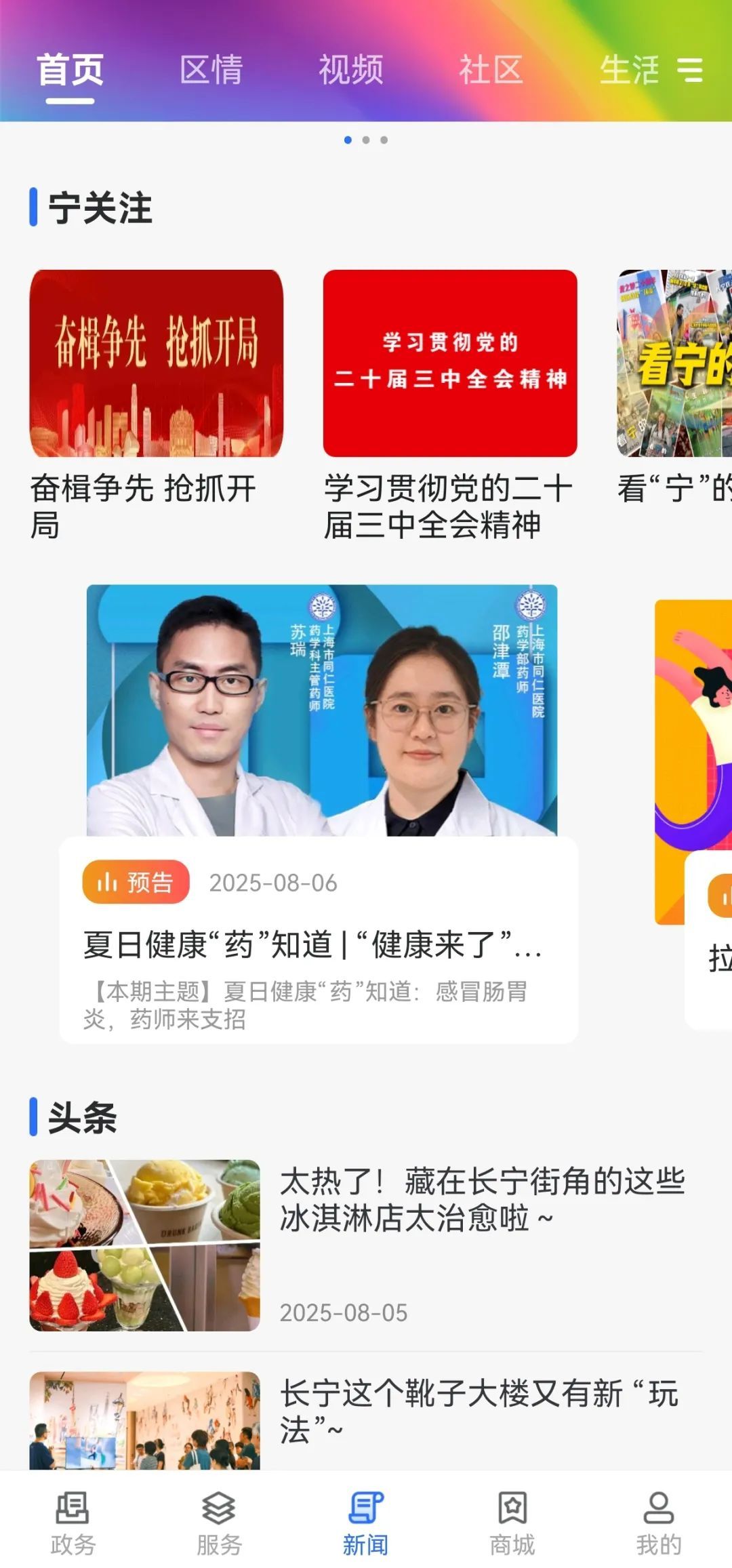The image size is (732, 1568).
Task: Switch to the 区情 top tab
Action: [x=211, y=70]
